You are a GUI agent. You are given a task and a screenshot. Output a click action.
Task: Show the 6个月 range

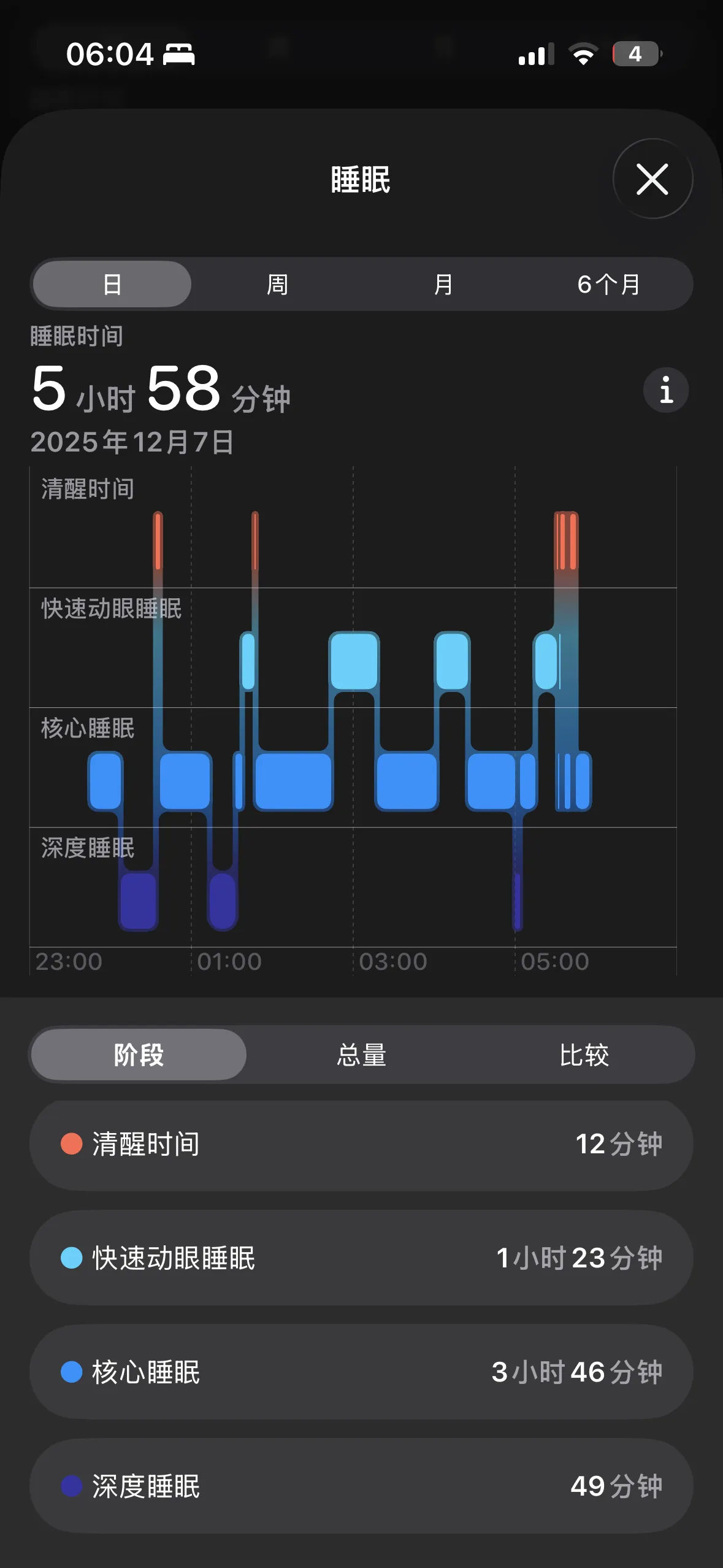point(609,285)
